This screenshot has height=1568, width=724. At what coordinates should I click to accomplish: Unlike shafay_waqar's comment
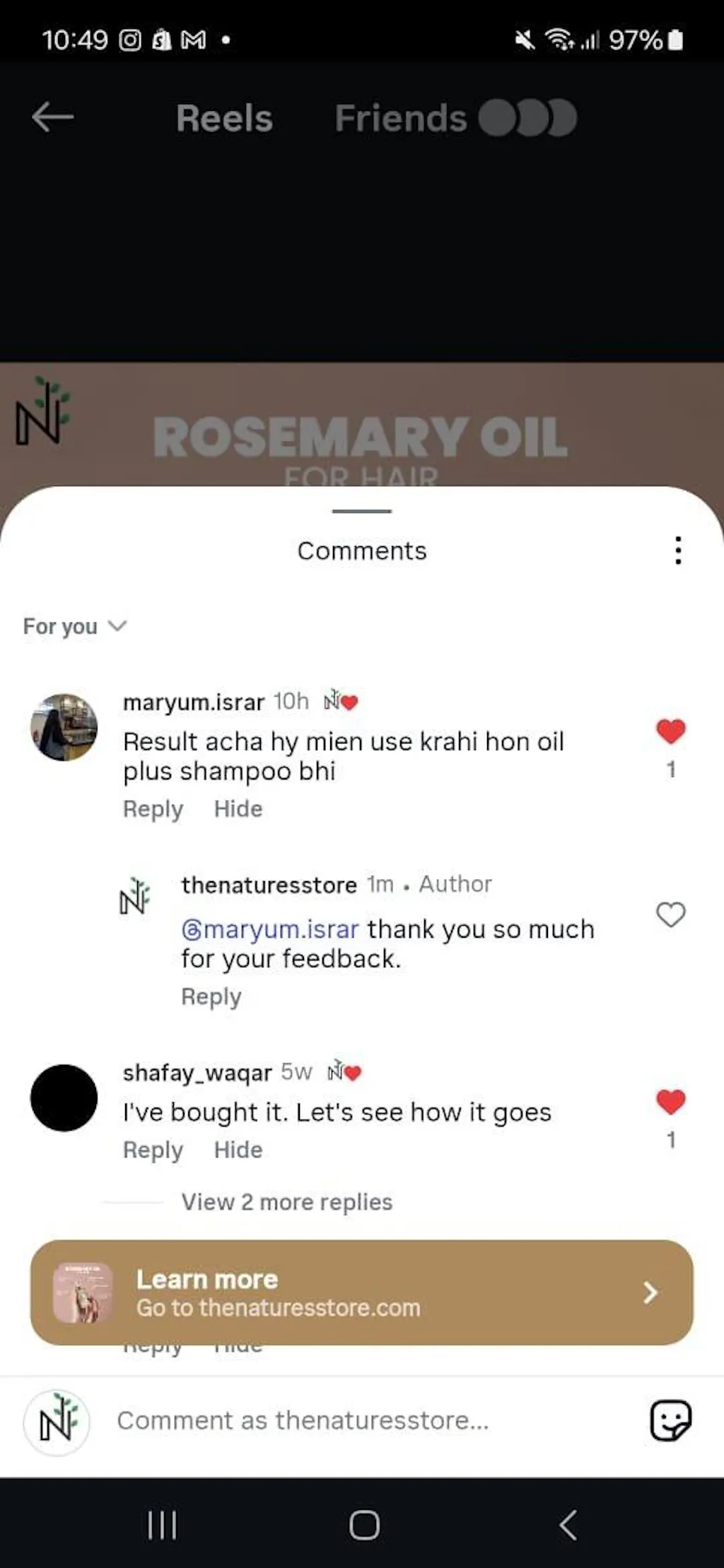(670, 1102)
